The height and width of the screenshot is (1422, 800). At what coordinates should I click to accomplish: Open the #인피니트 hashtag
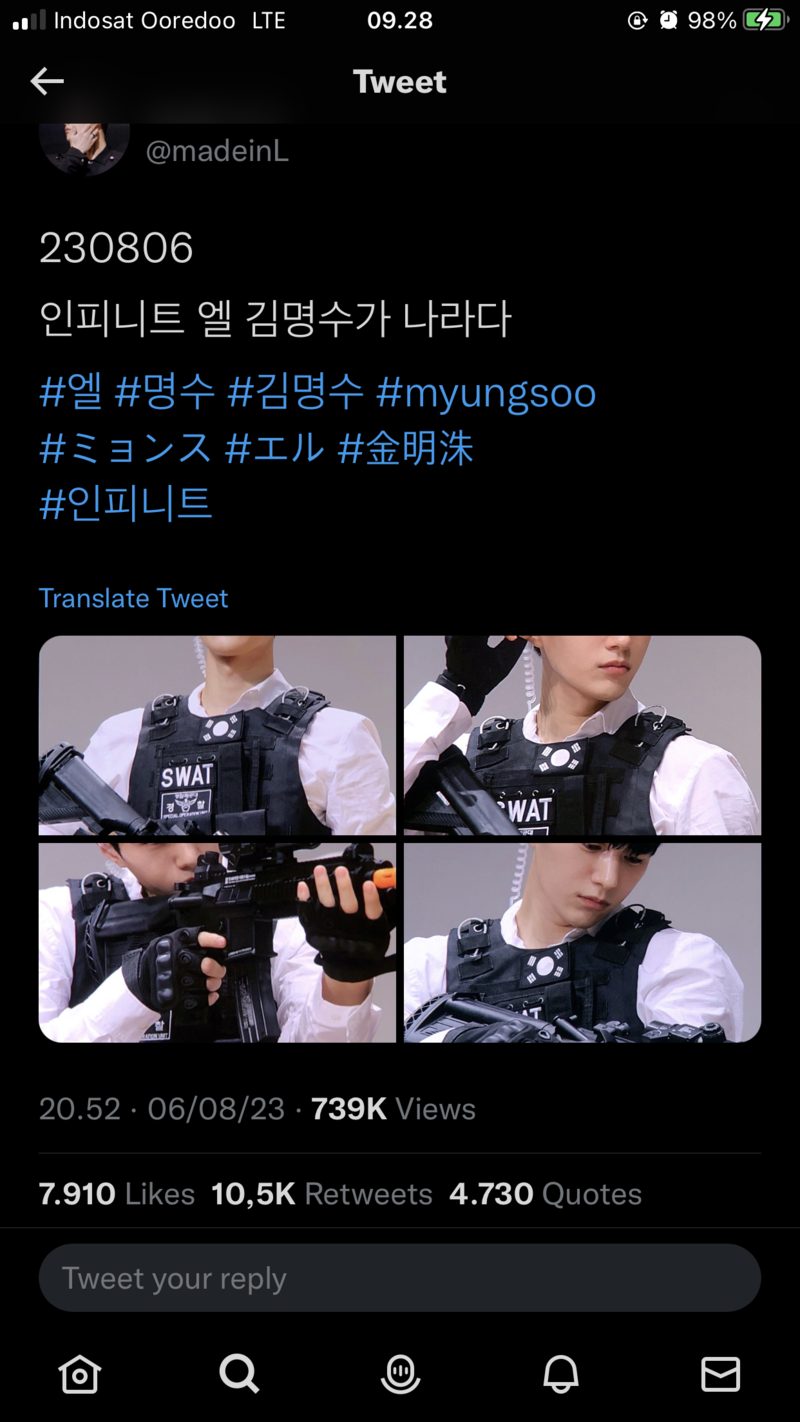coord(126,503)
